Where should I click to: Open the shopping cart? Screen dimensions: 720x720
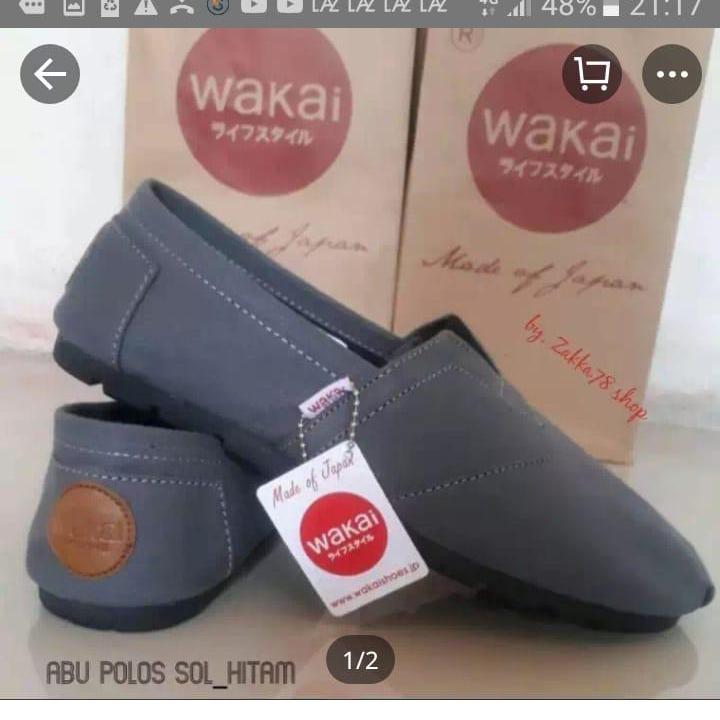point(592,74)
